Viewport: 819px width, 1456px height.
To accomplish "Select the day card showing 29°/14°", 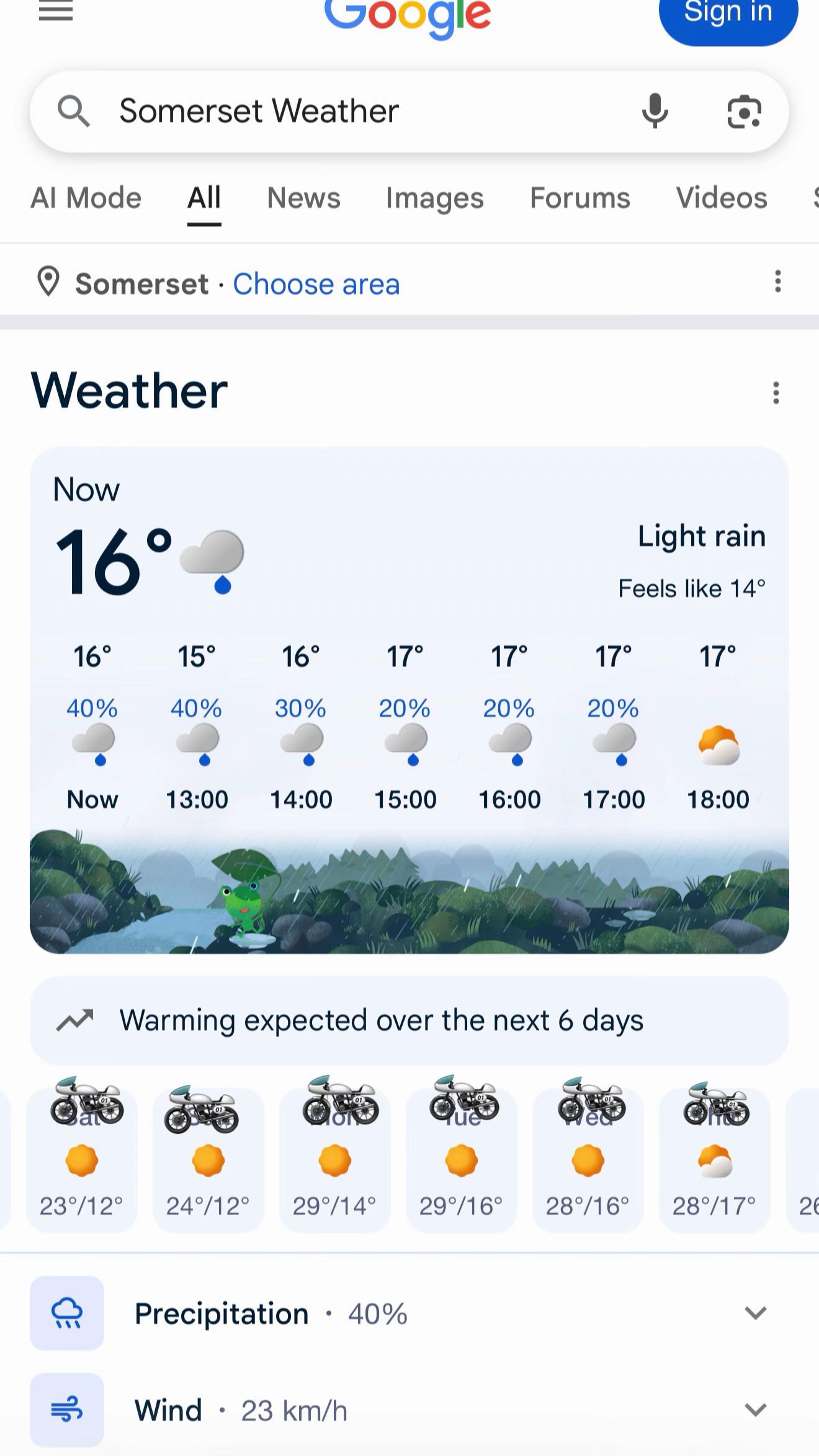I will (335, 1159).
